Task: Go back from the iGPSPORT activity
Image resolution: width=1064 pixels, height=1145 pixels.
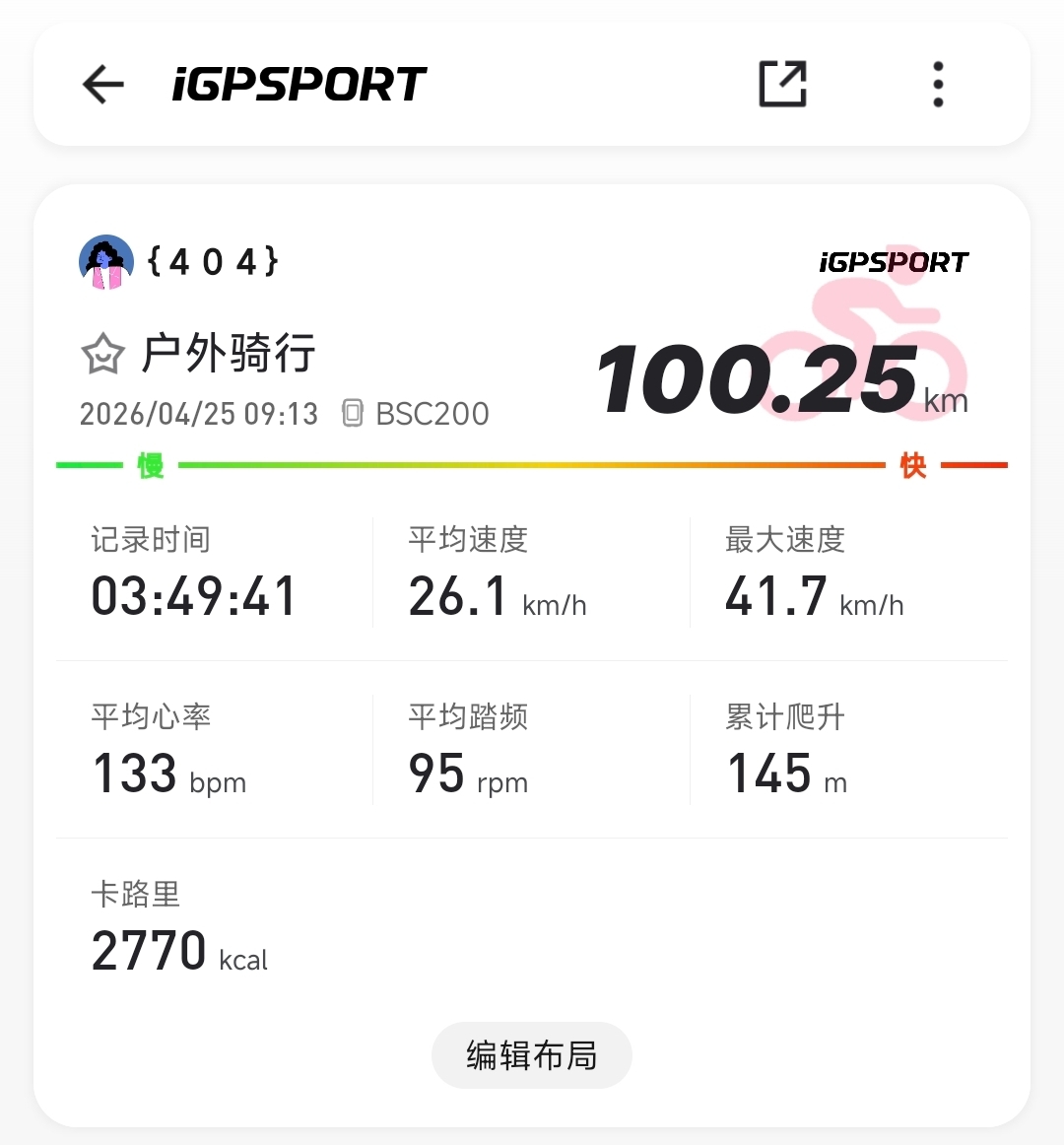Action: click(103, 85)
